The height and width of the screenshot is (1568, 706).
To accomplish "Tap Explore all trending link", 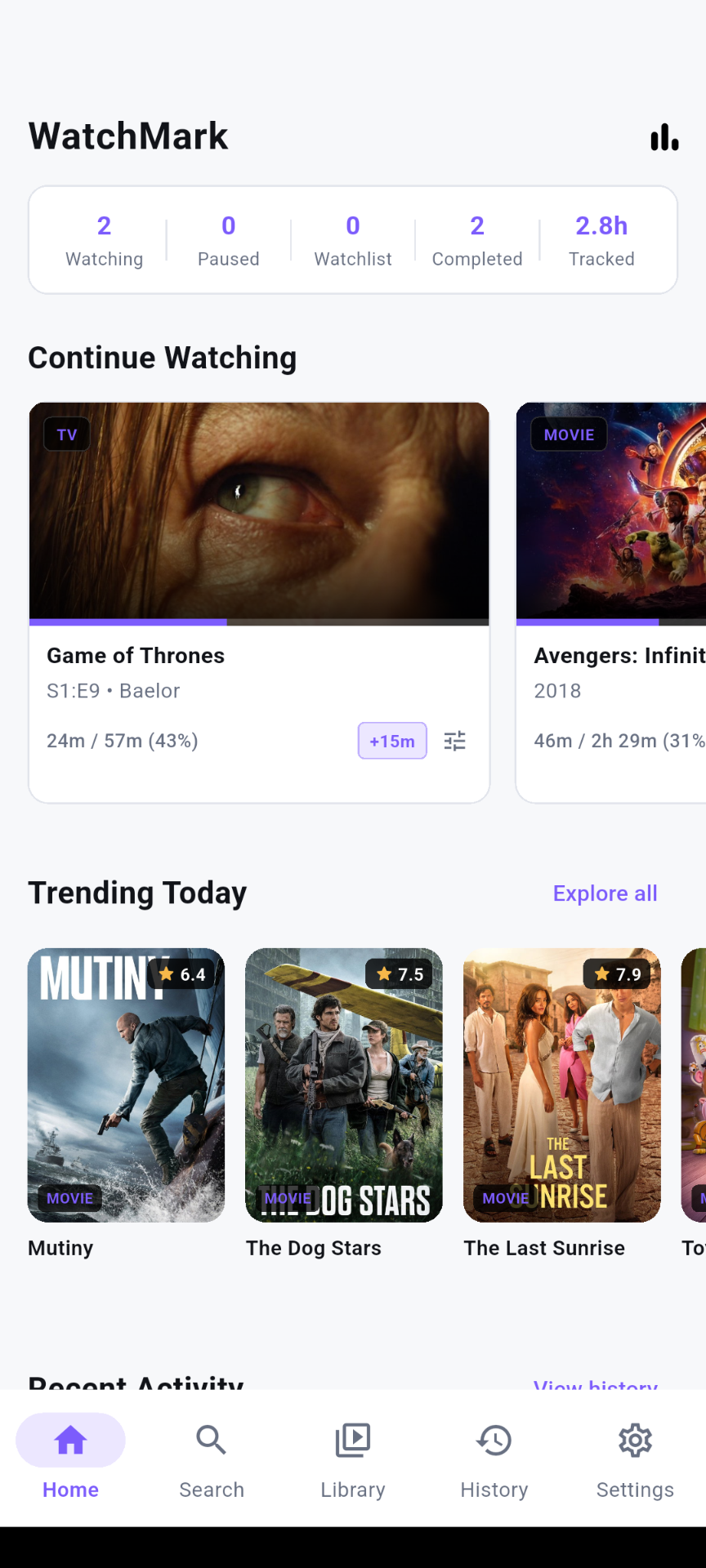I will coord(605,893).
